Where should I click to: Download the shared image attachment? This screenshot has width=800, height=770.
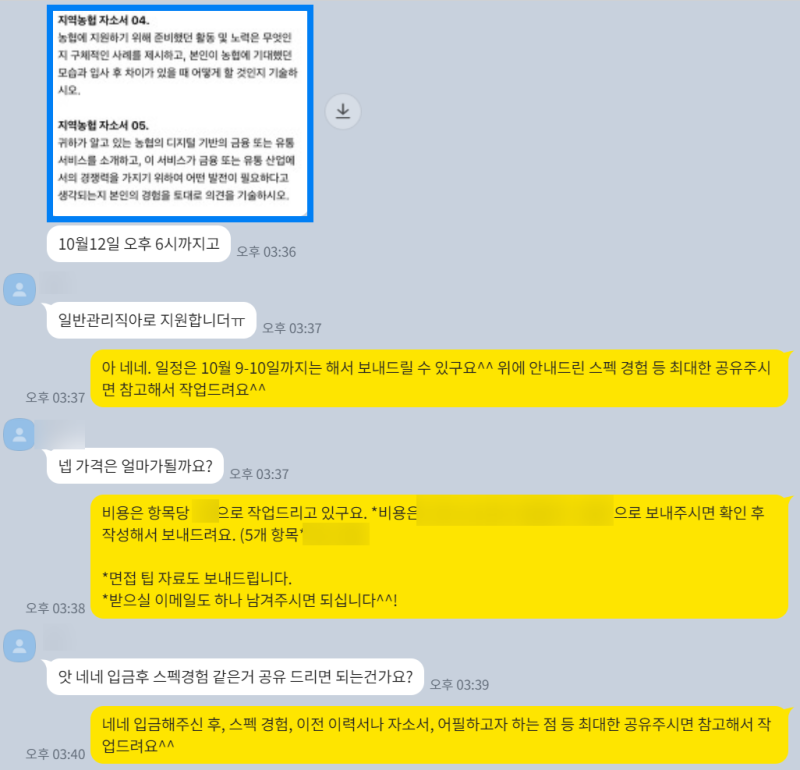(342, 111)
